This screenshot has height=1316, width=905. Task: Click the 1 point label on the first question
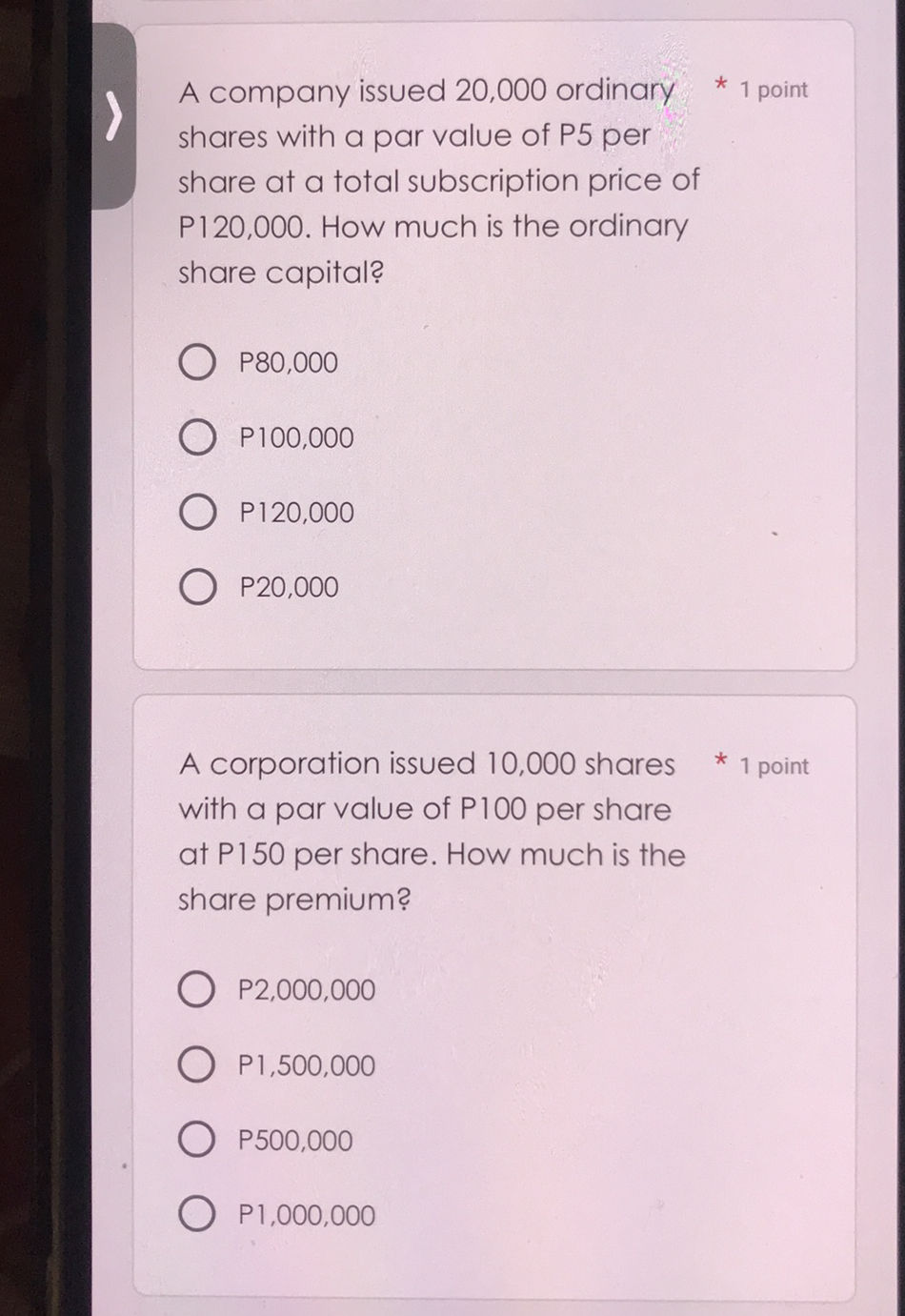(774, 90)
